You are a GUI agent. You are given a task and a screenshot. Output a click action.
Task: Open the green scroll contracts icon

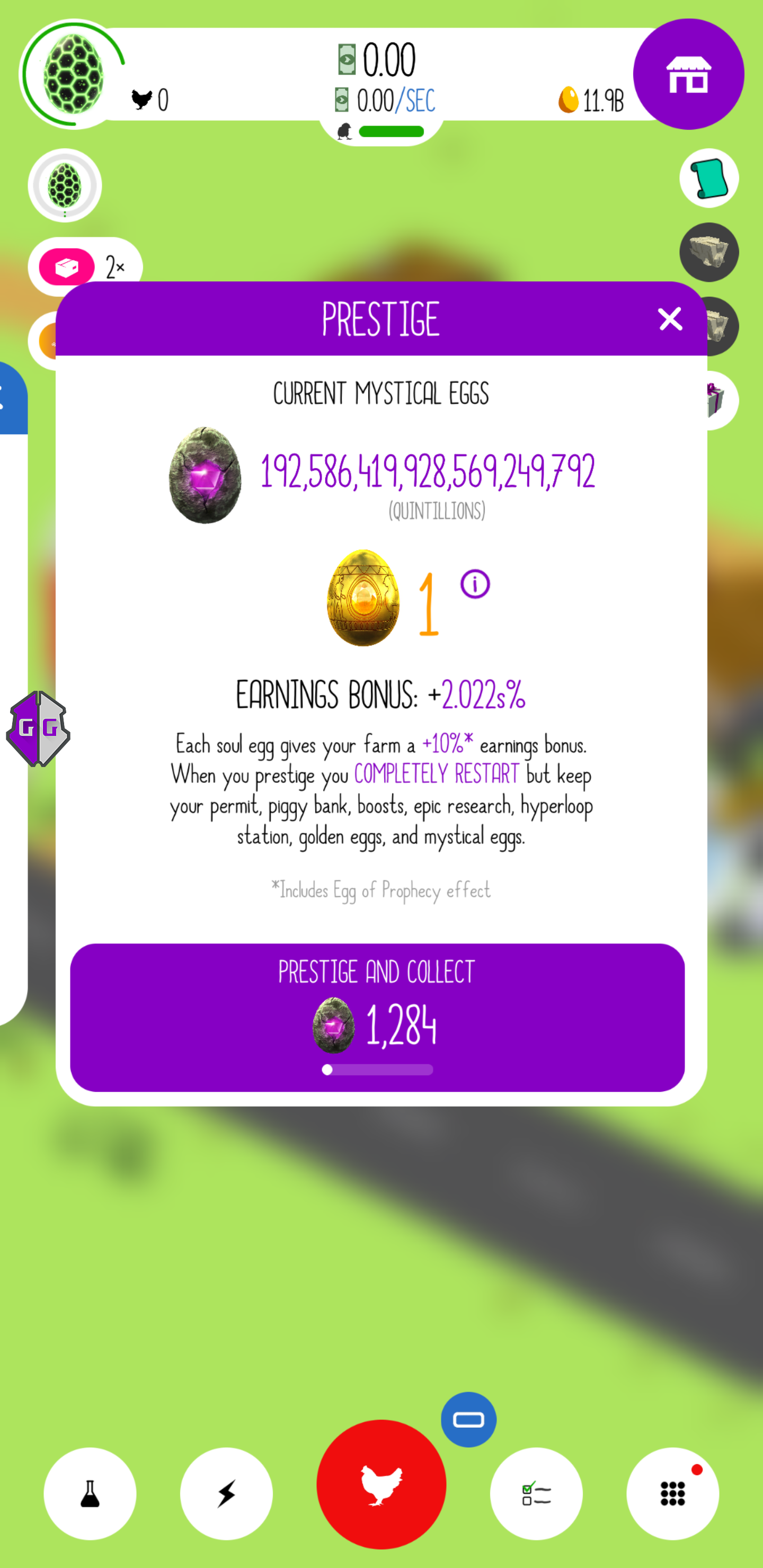pos(709,179)
